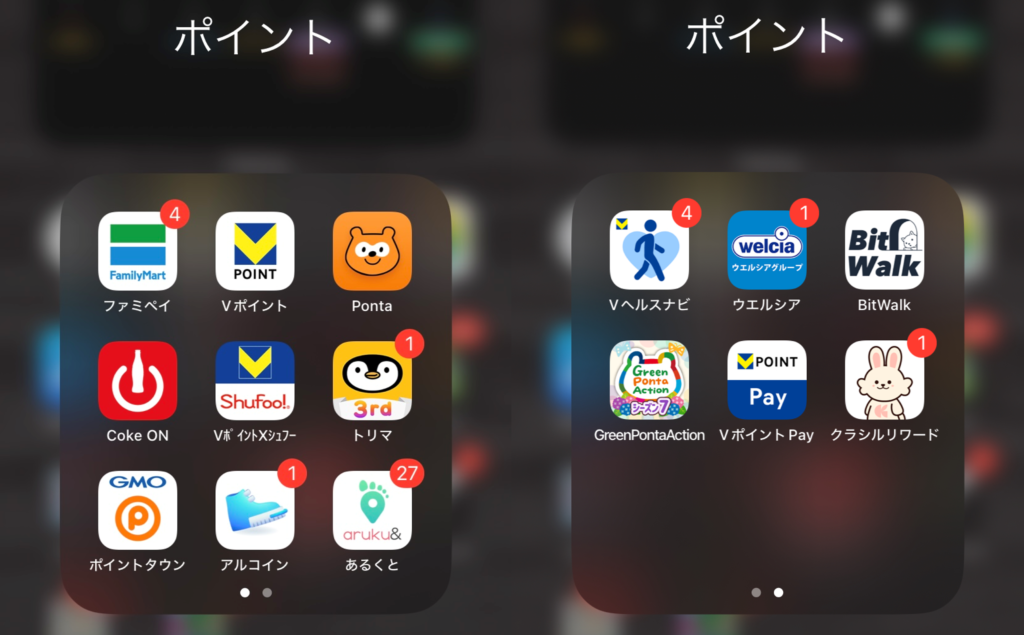
Task: Open the Vポイント Pay app
Action: coord(767,380)
